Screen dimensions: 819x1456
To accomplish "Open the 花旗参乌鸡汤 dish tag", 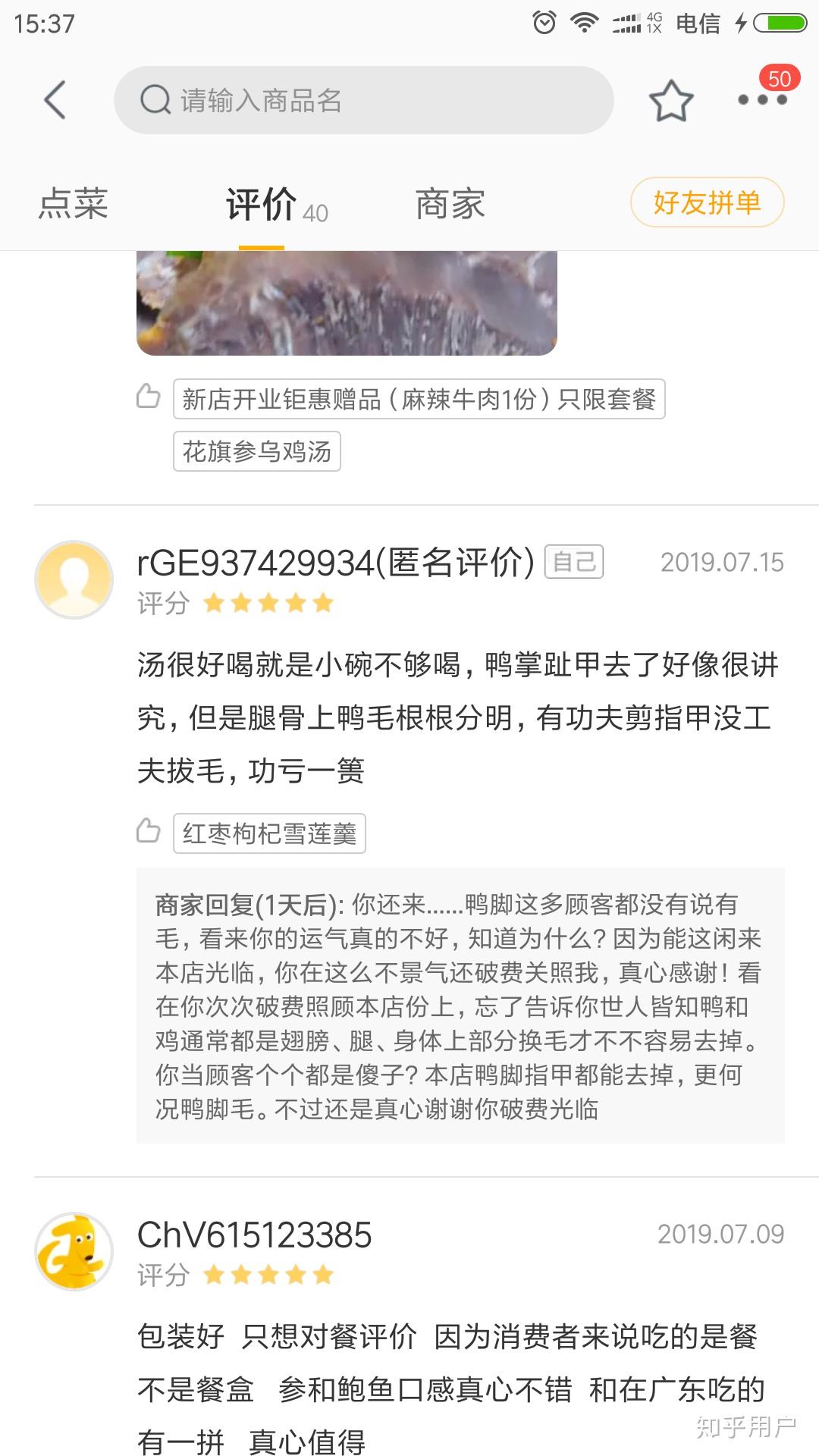I will click(257, 451).
